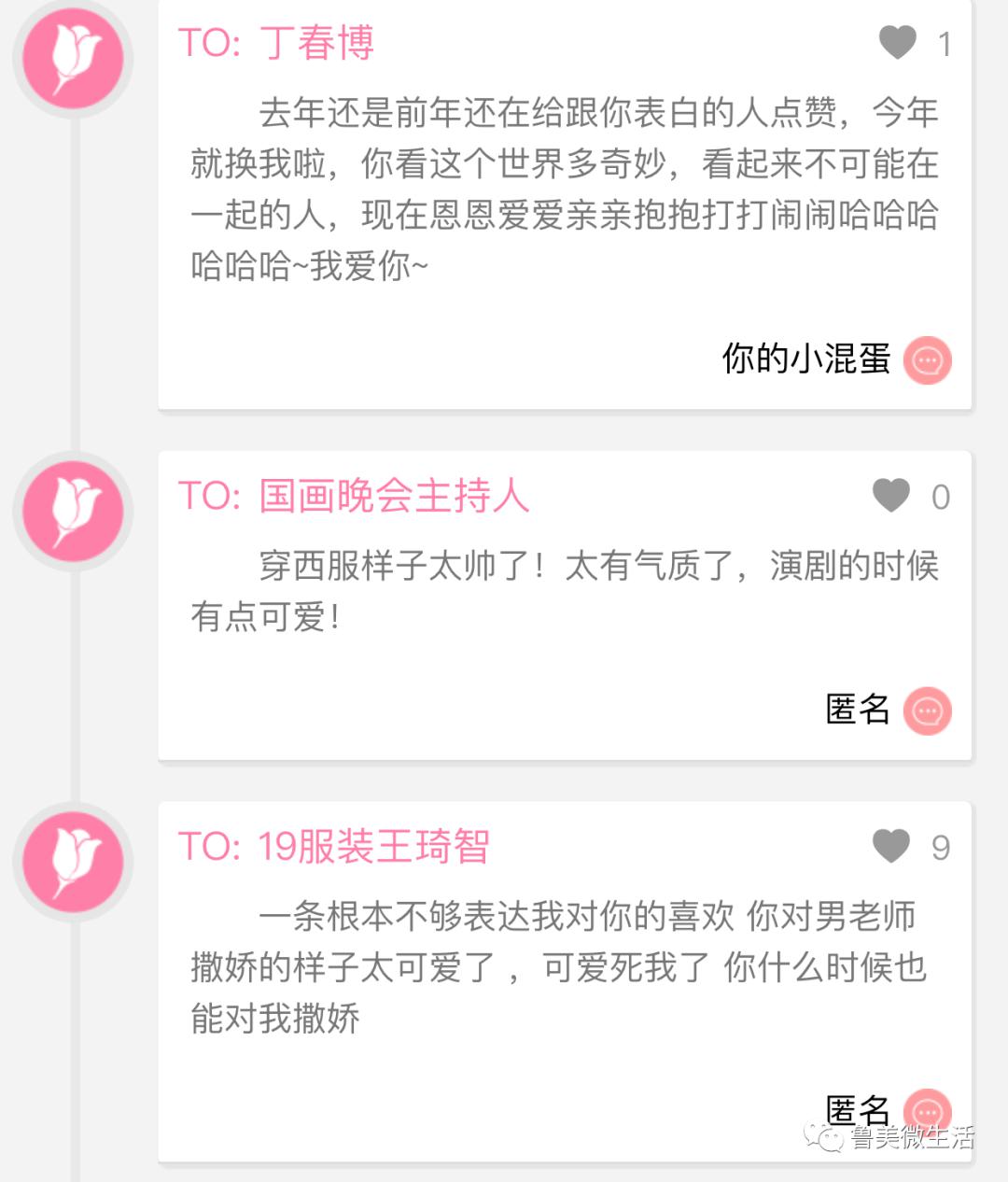Comment on the 国画晚会主持人 confession

[927, 711]
